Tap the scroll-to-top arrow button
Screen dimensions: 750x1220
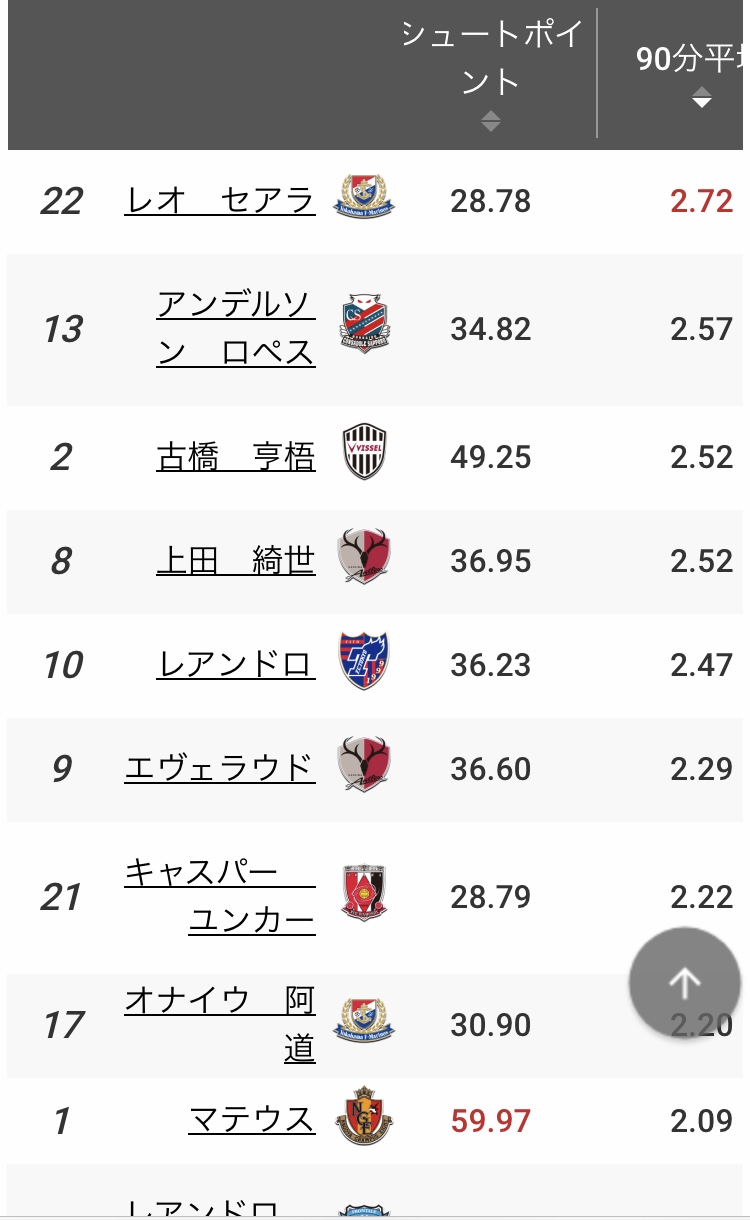(685, 984)
